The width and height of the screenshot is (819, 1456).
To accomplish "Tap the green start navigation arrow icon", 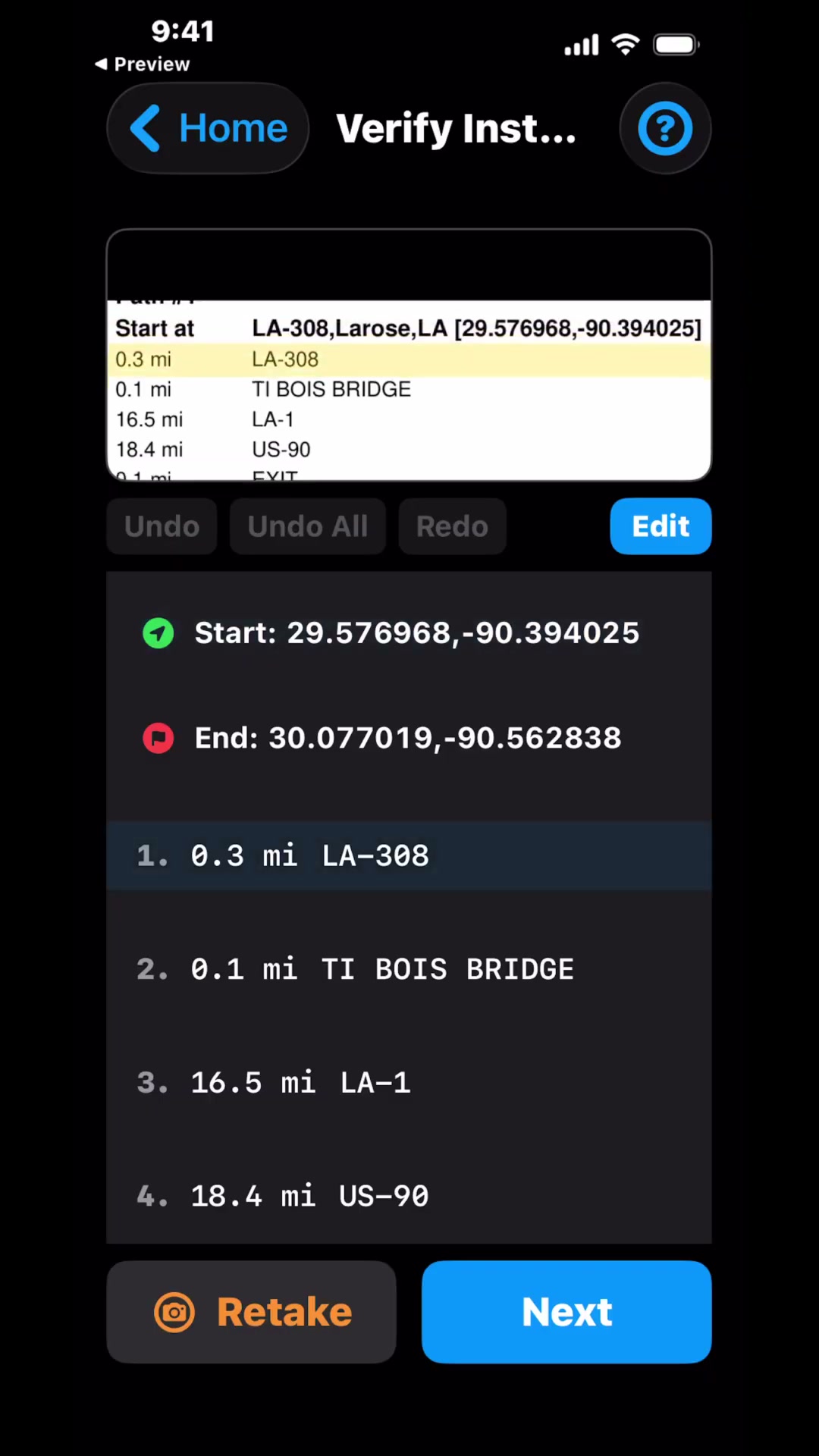I will click(158, 633).
